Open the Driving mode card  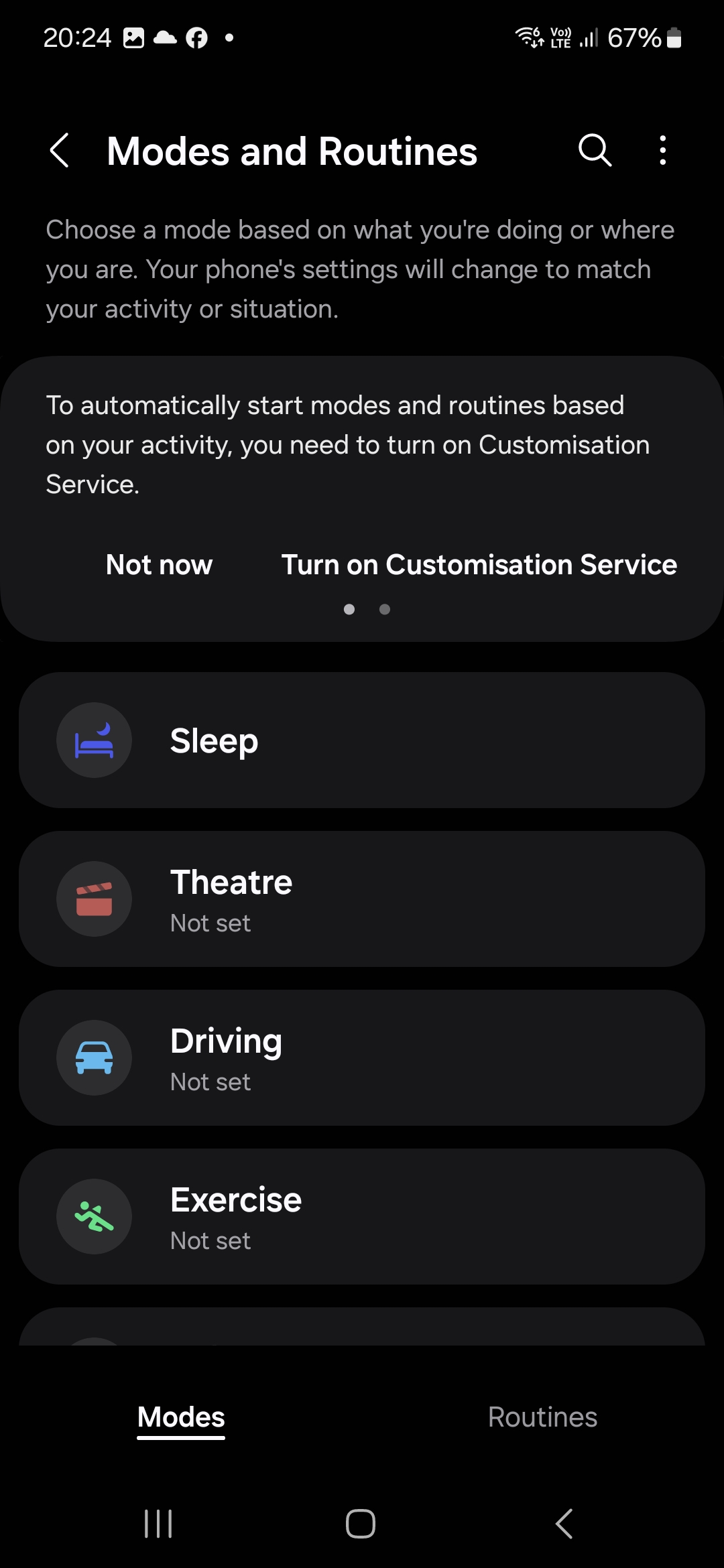(x=362, y=1058)
